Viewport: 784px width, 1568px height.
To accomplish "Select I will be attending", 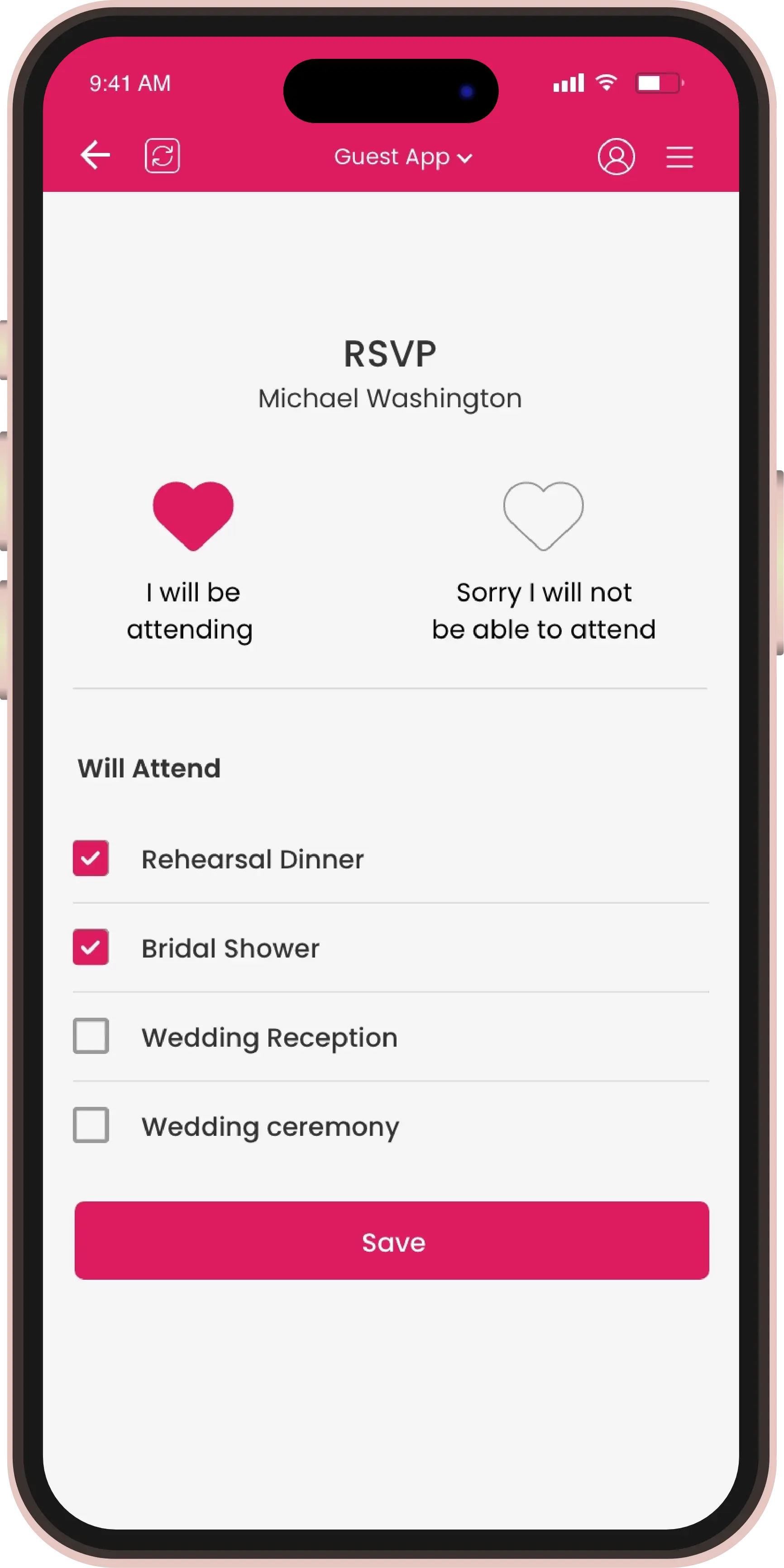I will coord(193,516).
